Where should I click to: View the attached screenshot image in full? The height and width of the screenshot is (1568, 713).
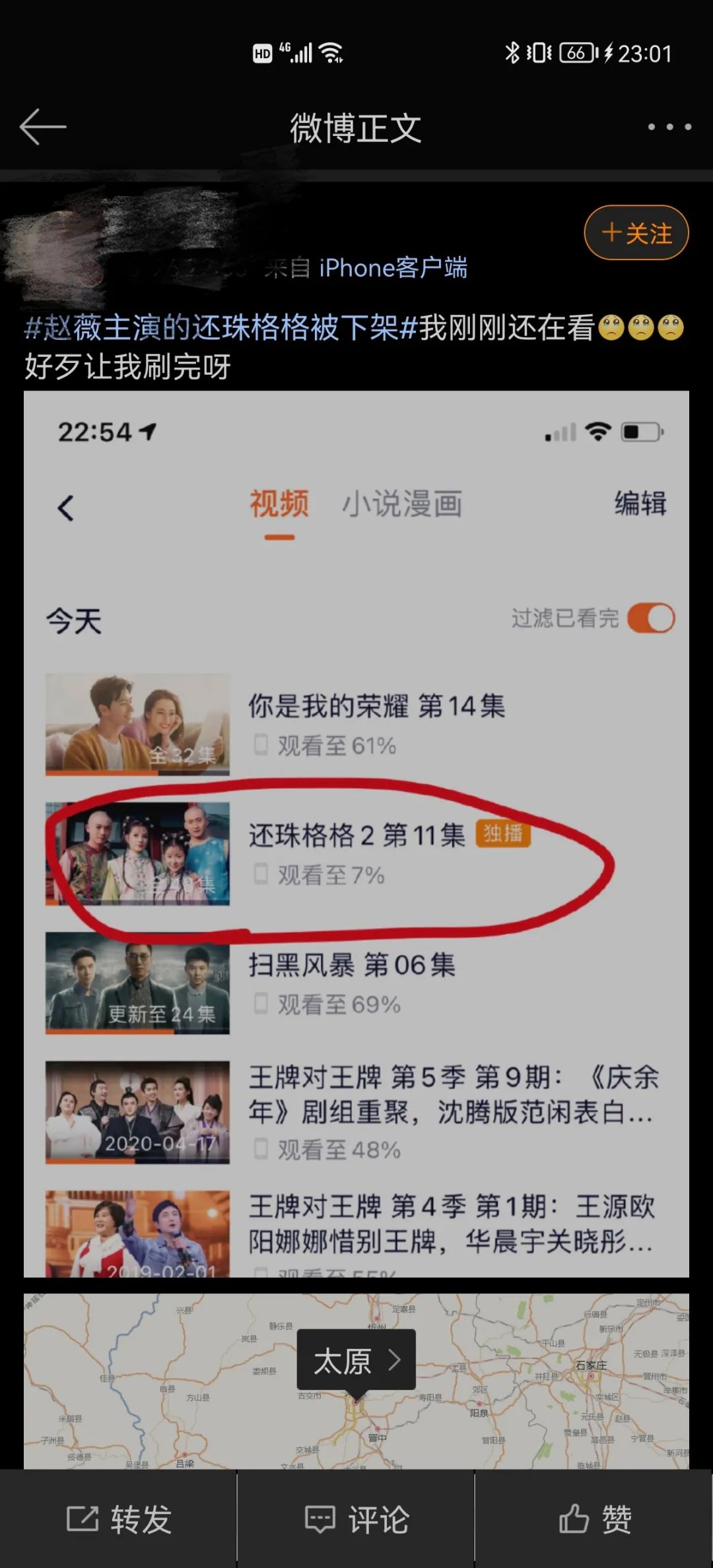356,833
